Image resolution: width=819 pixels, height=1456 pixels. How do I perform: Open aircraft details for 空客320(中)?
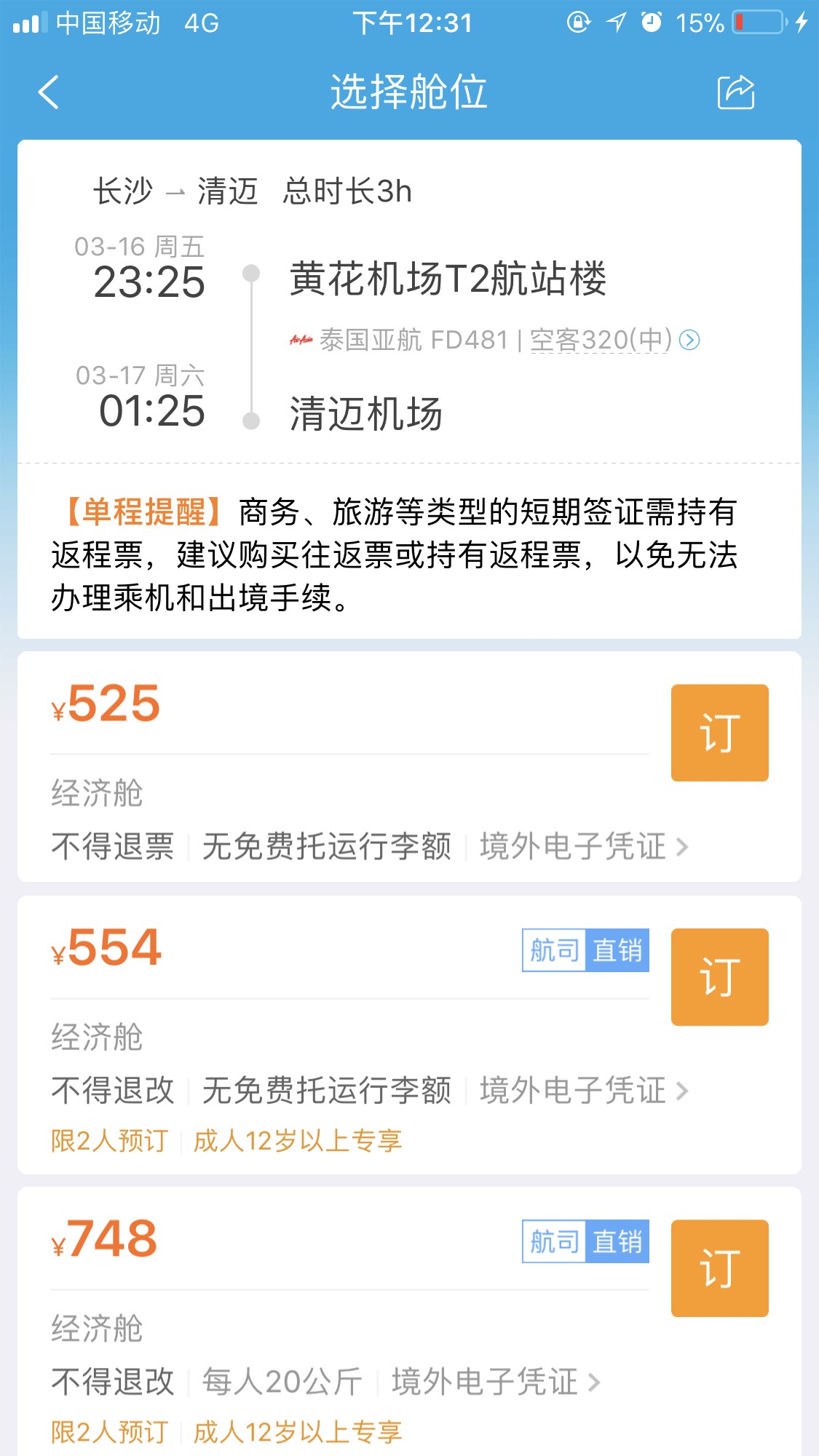pyautogui.click(x=615, y=340)
